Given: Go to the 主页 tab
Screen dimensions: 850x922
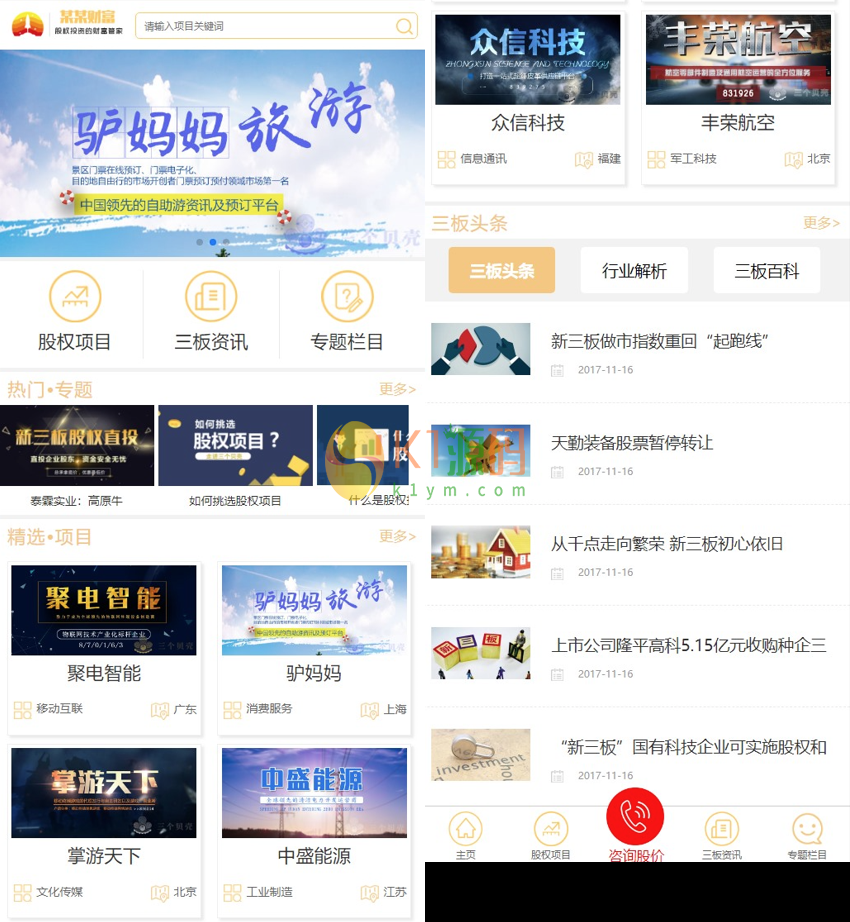Looking at the screenshot, I should [x=465, y=836].
